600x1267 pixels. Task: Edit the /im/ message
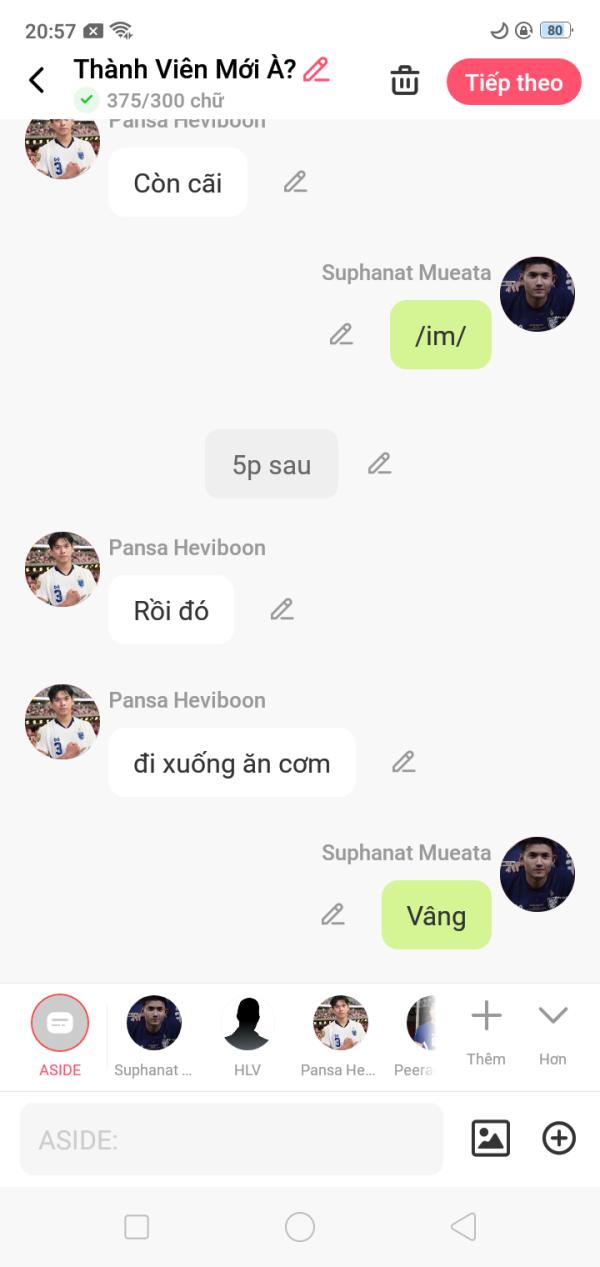click(341, 334)
